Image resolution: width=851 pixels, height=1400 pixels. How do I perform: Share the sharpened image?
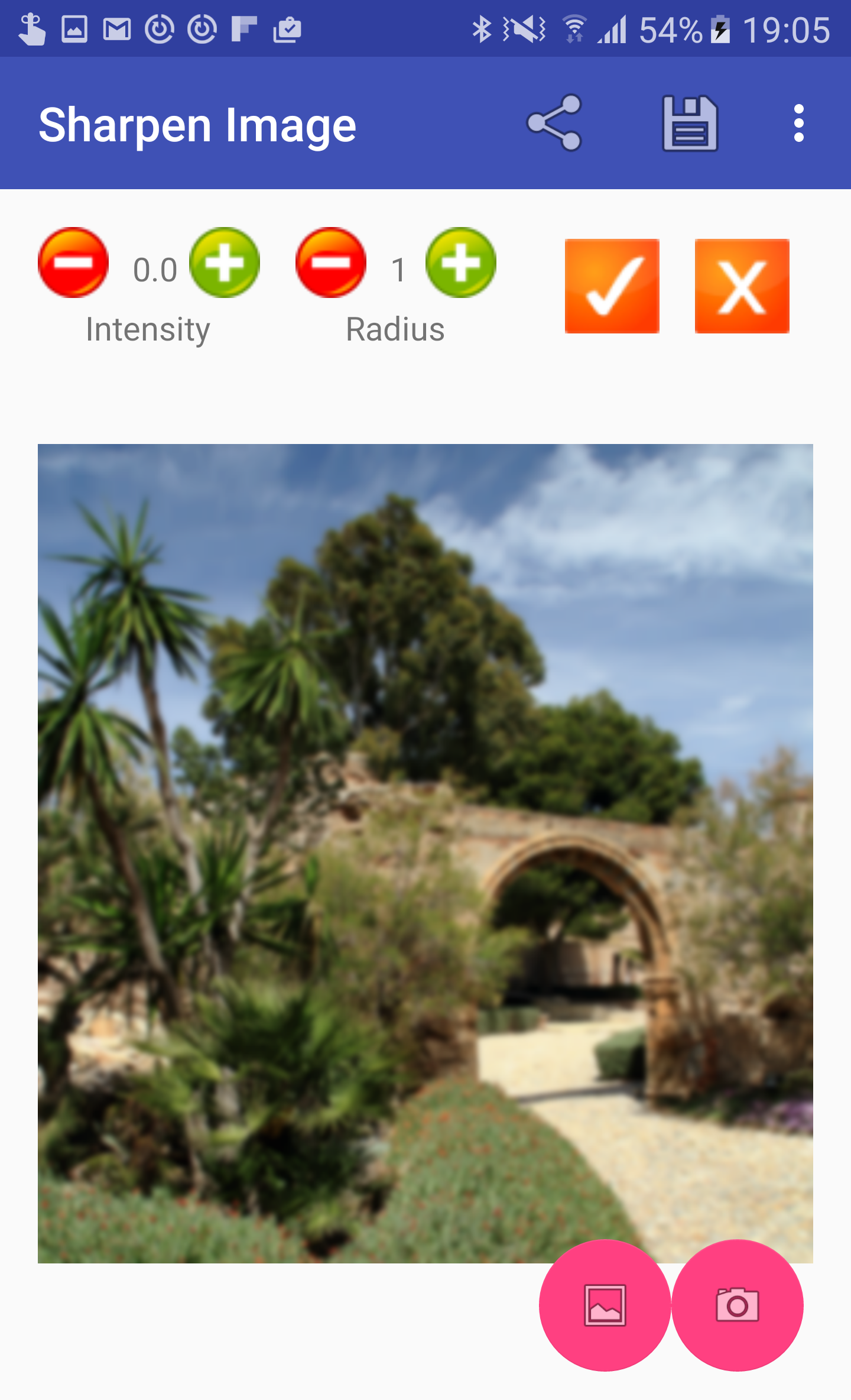[554, 123]
